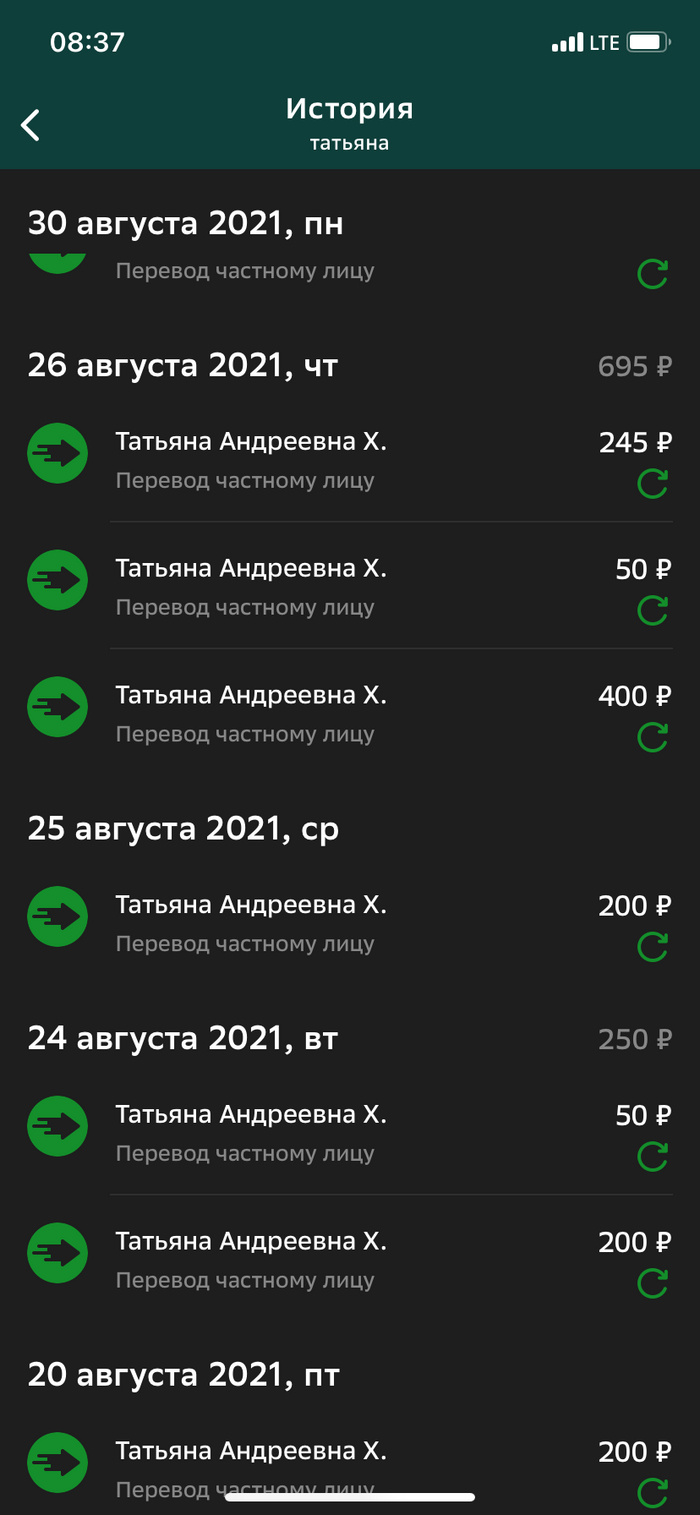Image resolution: width=700 pixels, height=1515 pixels.
Task: Repeat the 400 ₽ transfer
Action: pos(652,738)
